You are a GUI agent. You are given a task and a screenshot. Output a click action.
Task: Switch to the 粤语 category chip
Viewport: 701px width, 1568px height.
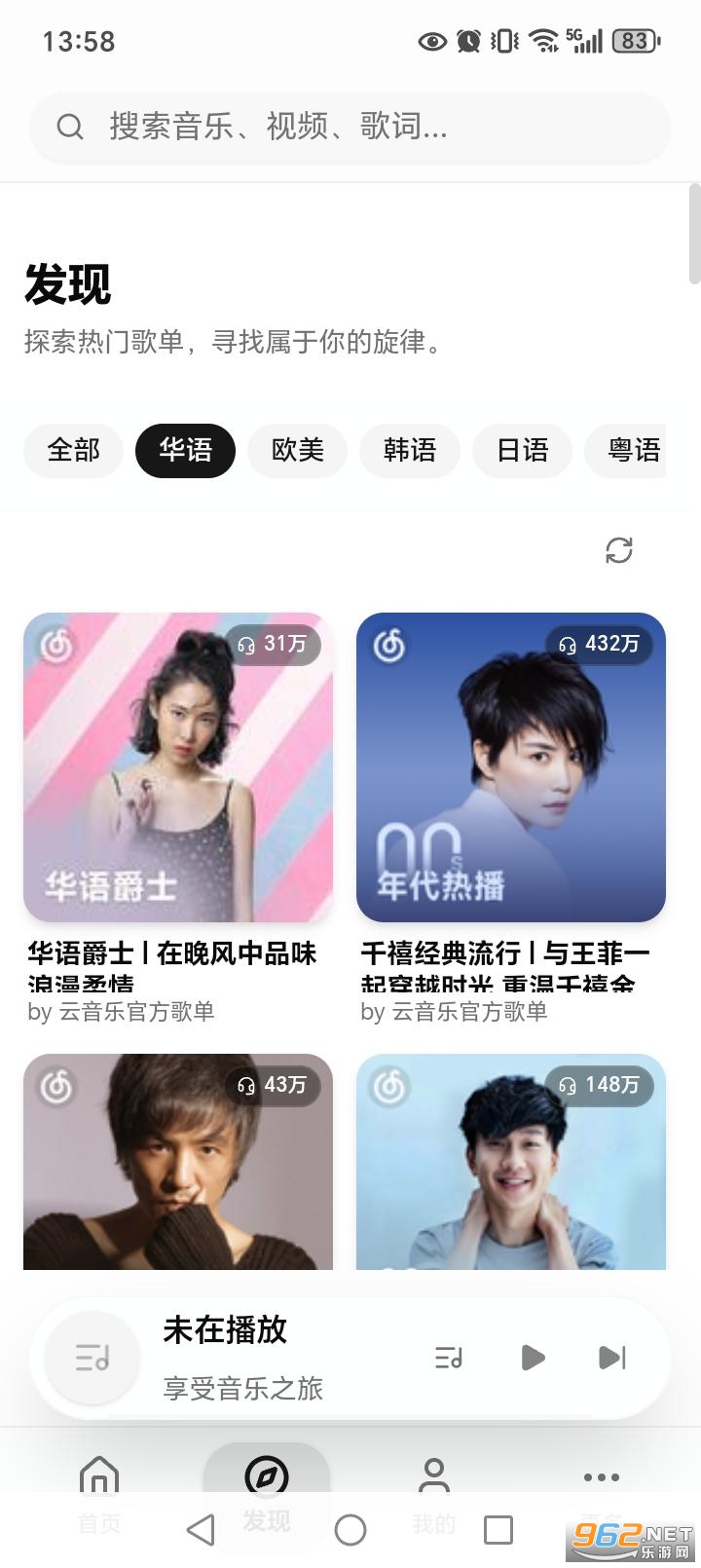626,450
